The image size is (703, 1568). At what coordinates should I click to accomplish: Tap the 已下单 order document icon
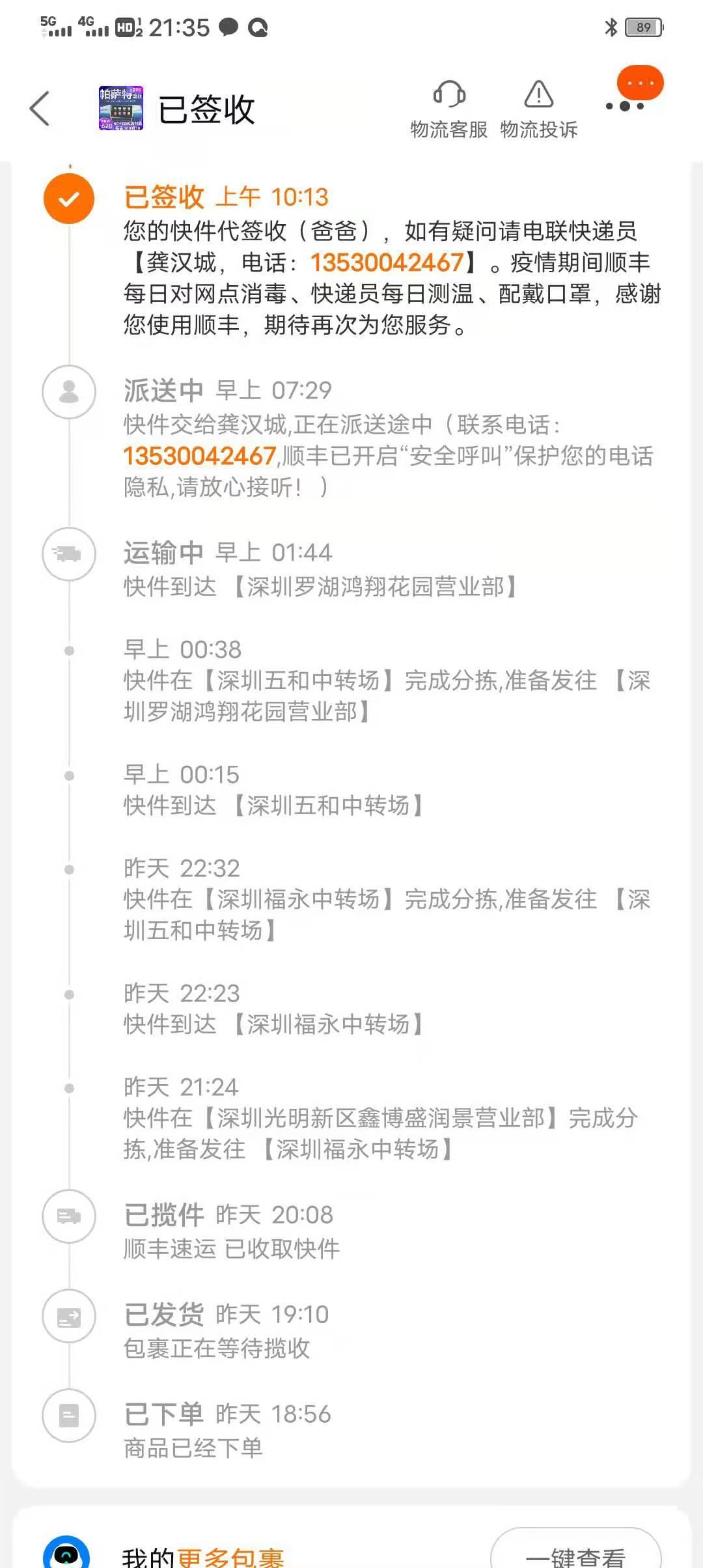(x=68, y=1415)
